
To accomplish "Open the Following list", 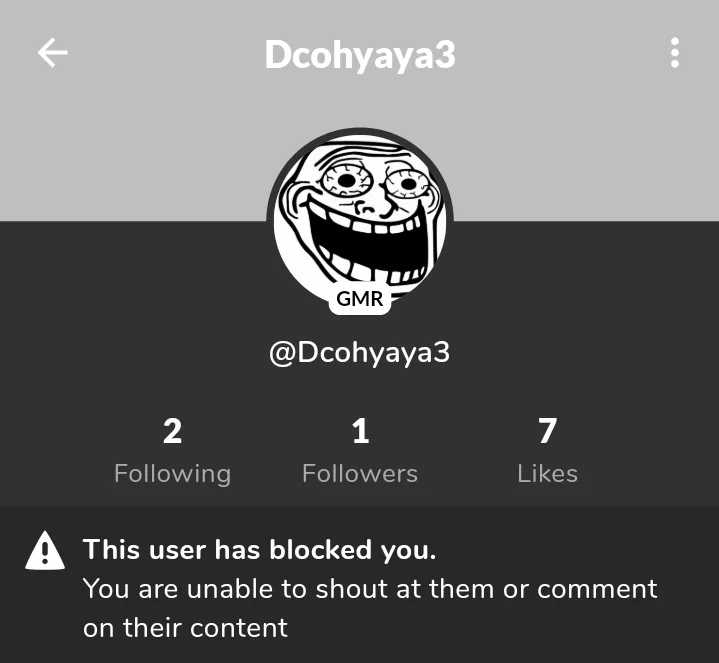I will pyautogui.click(x=172, y=450).
